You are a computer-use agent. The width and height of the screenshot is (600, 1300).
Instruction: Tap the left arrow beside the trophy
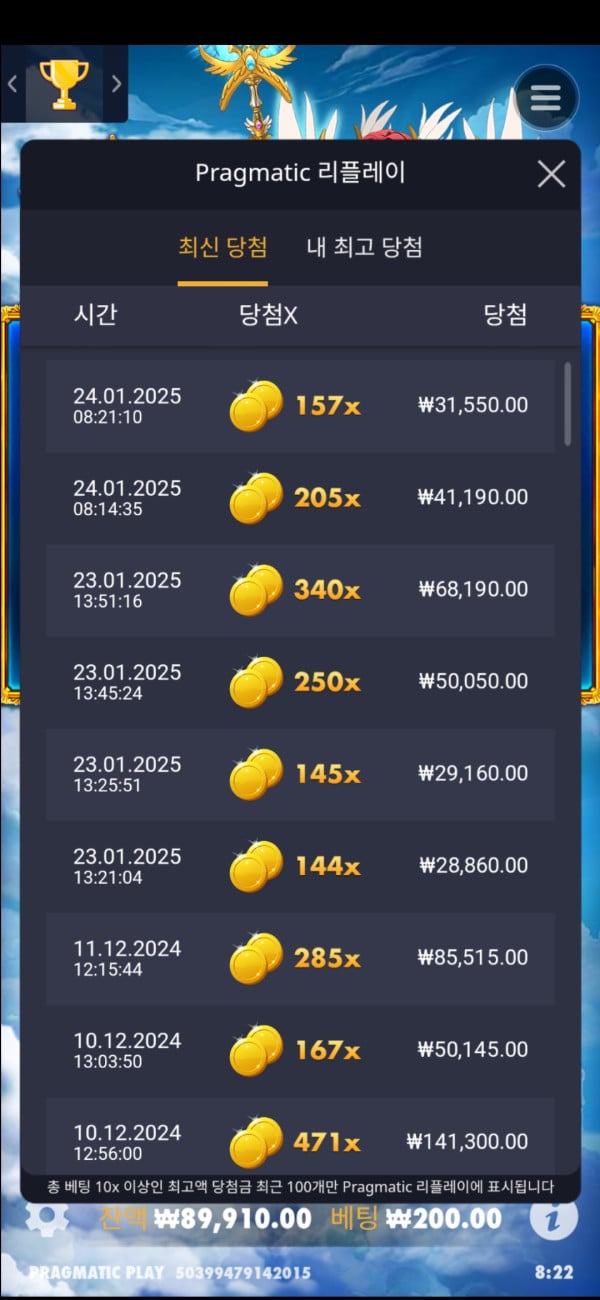[x=13, y=84]
